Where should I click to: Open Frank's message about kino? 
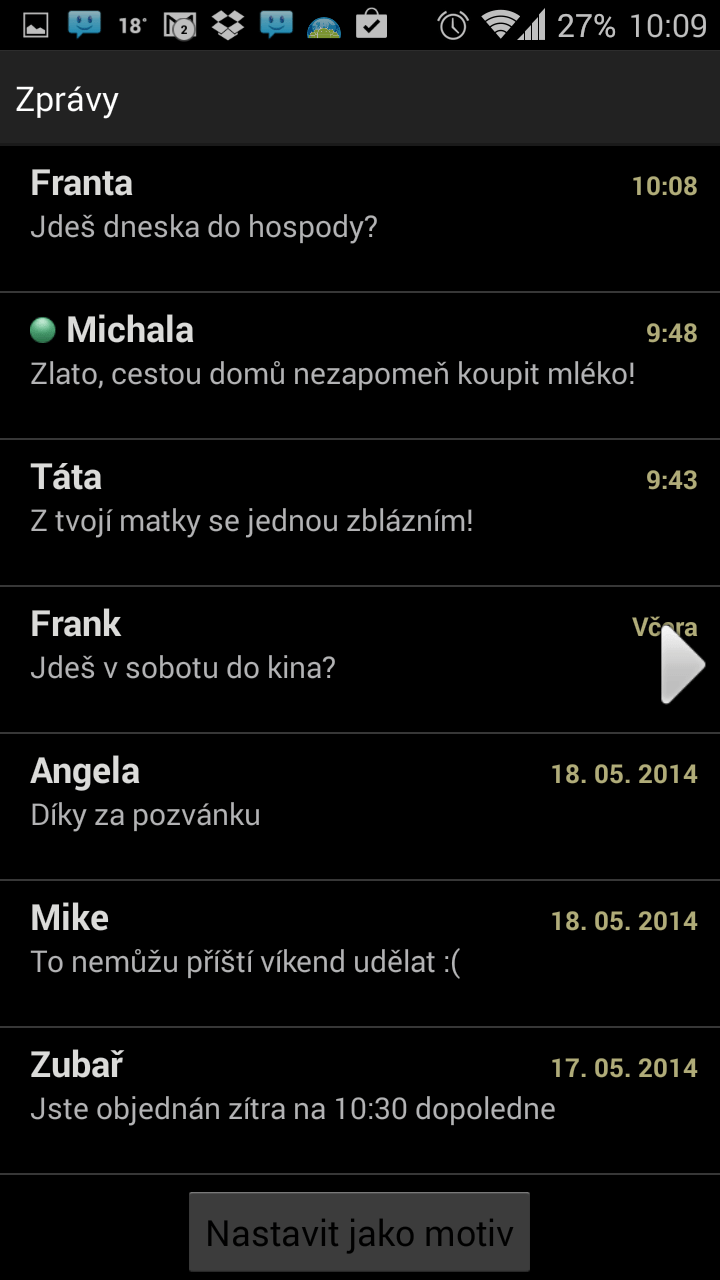tap(360, 660)
